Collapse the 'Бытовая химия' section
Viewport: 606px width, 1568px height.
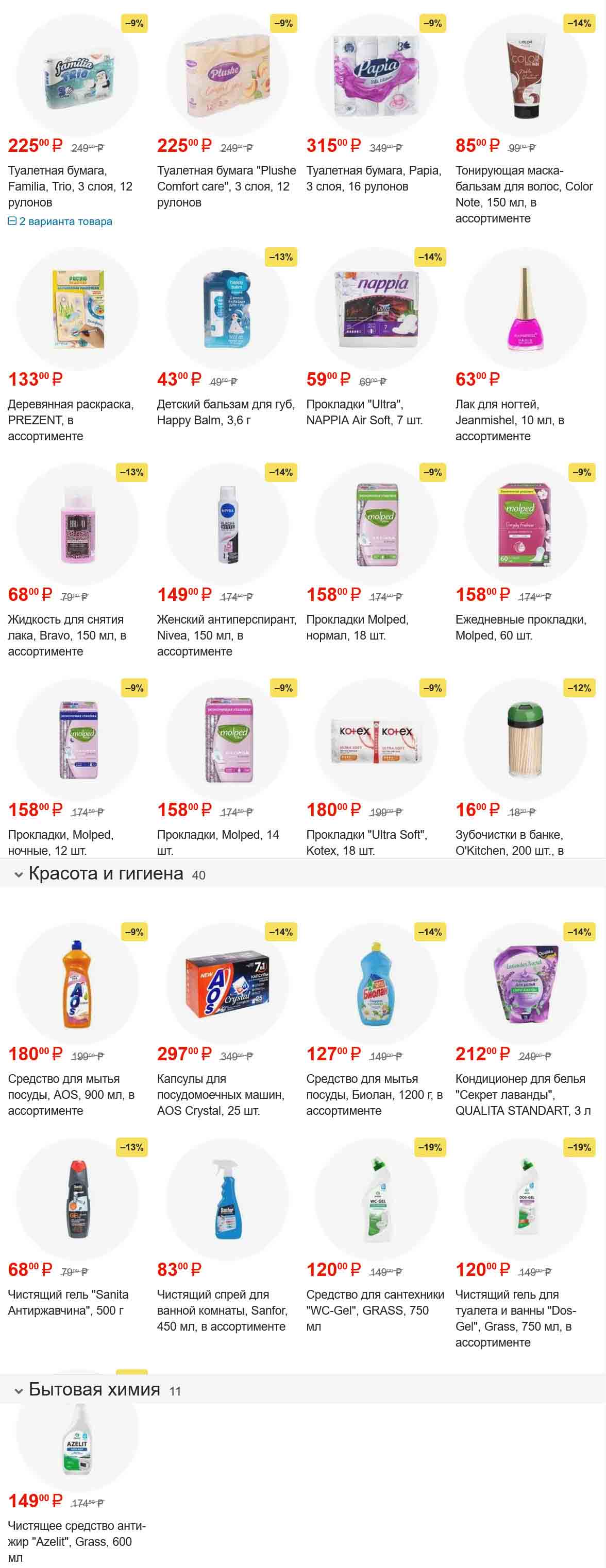[19, 1391]
